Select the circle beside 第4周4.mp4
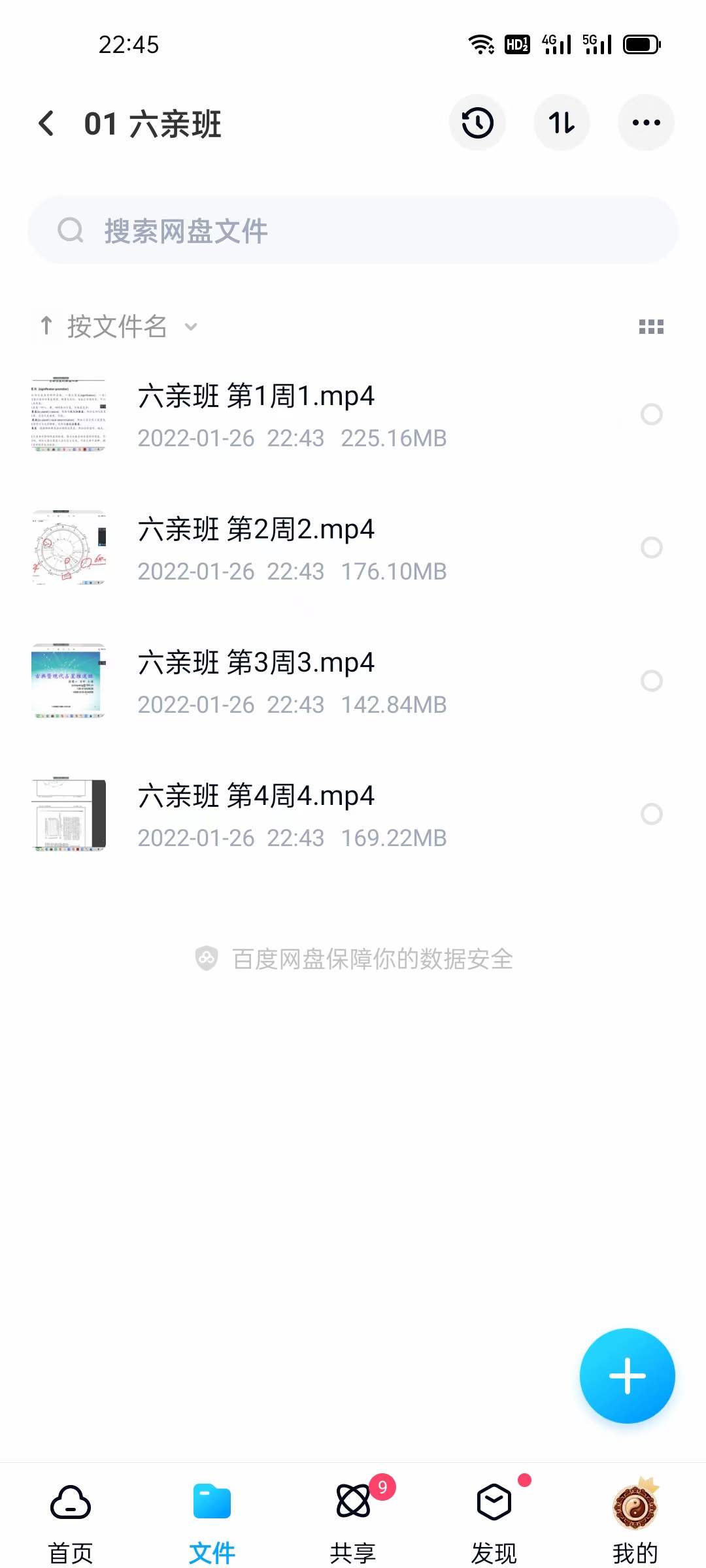The width and height of the screenshot is (706, 1568). [x=650, y=815]
